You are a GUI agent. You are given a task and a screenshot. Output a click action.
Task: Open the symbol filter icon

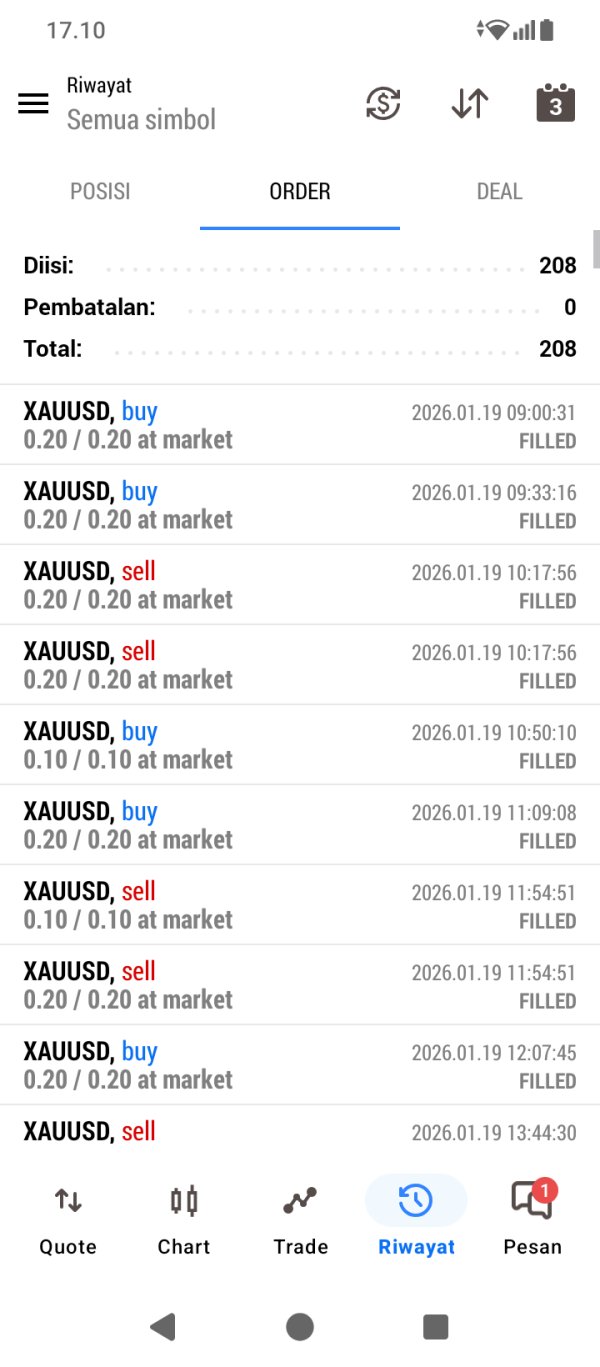click(383, 103)
